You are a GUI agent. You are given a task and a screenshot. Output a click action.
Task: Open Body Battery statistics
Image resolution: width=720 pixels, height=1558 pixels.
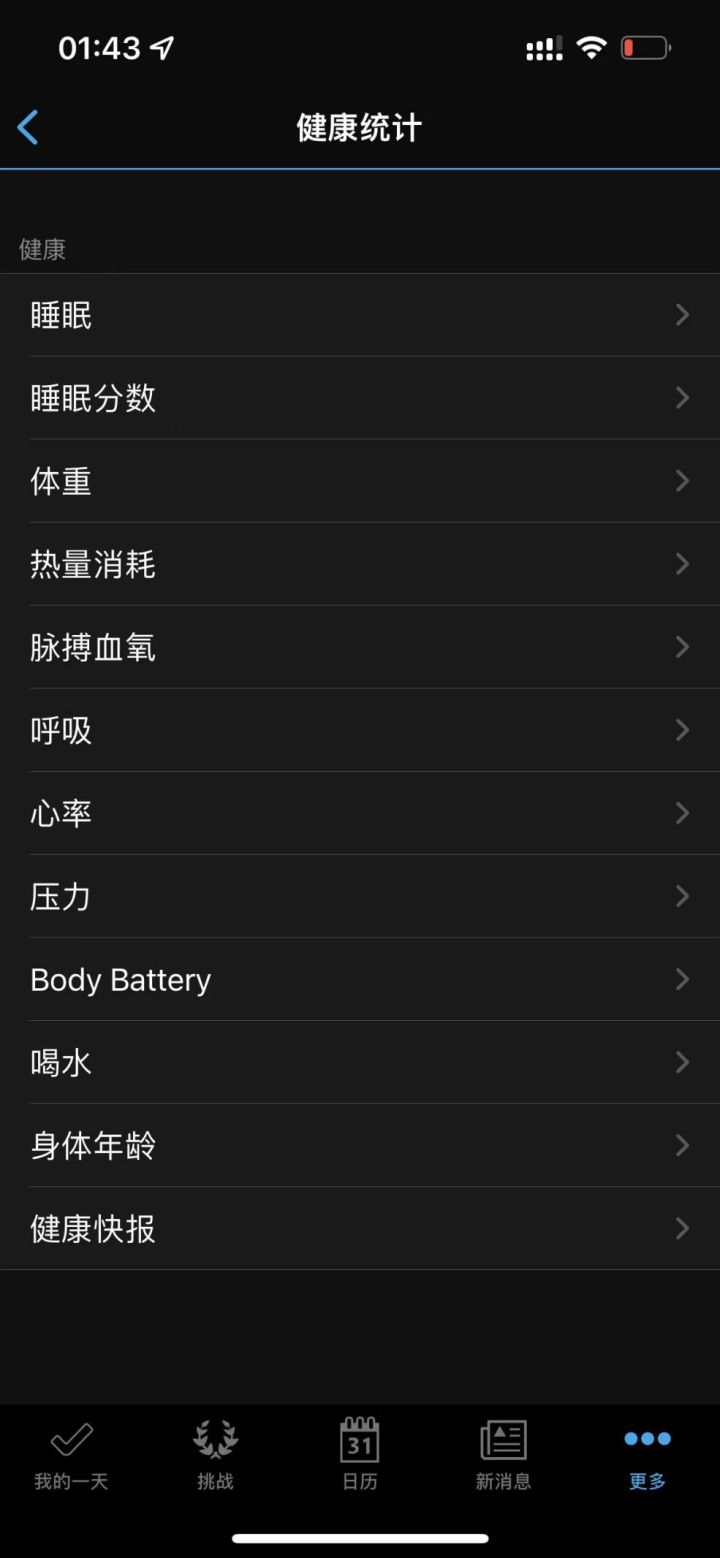pyautogui.click(x=360, y=979)
